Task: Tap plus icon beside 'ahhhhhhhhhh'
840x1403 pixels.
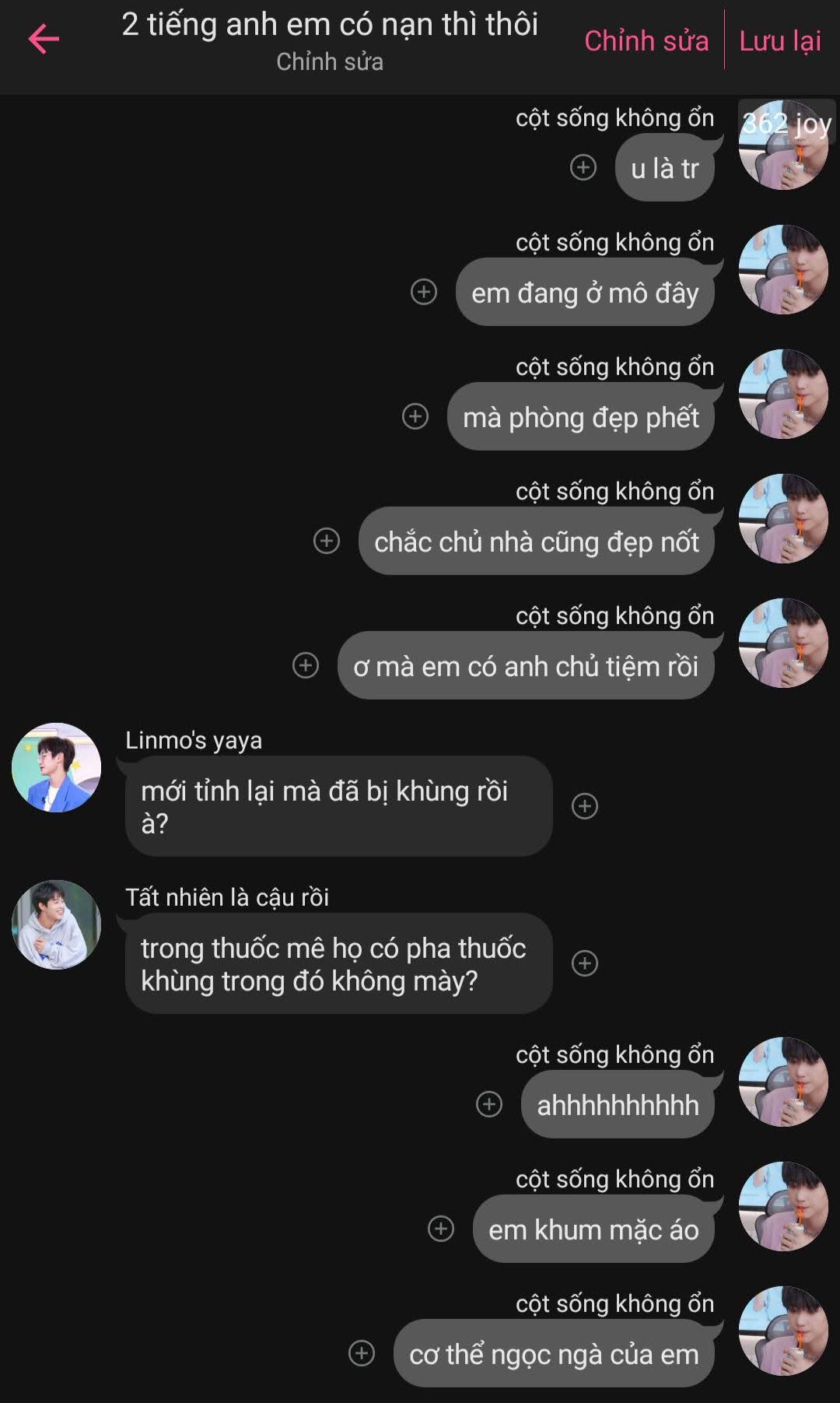Action: pyautogui.click(x=489, y=1104)
